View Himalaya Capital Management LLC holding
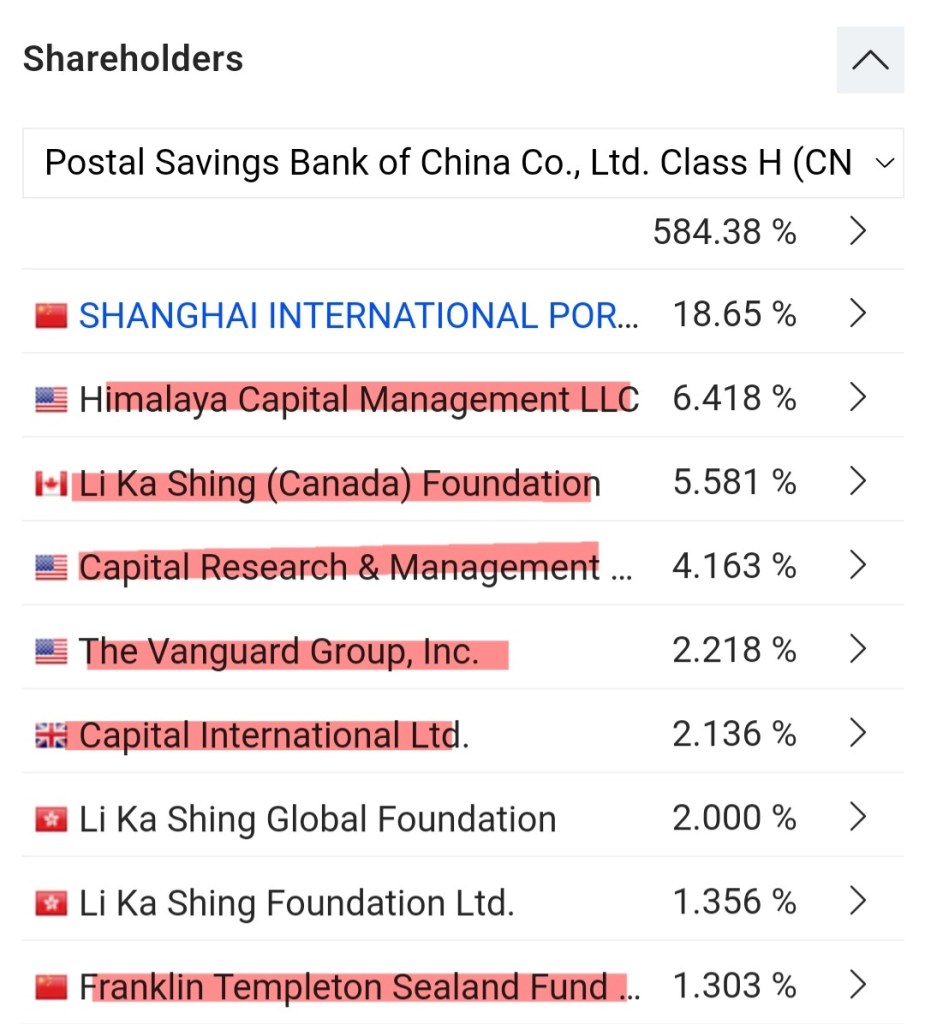Screen dimensions: 925x1024 pyautogui.click(x=358, y=399)
